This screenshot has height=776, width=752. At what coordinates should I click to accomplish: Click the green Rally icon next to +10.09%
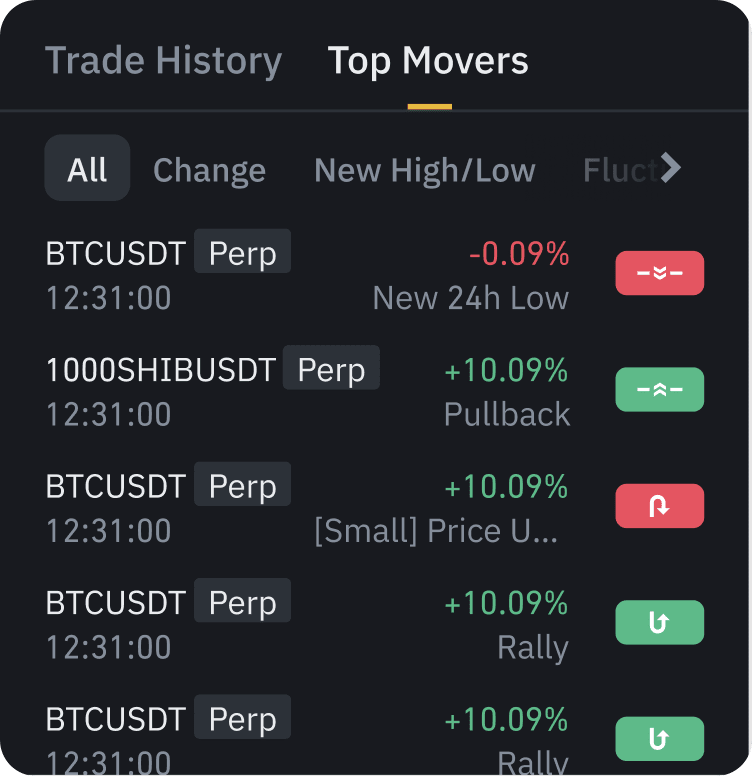tap(659, 622)
